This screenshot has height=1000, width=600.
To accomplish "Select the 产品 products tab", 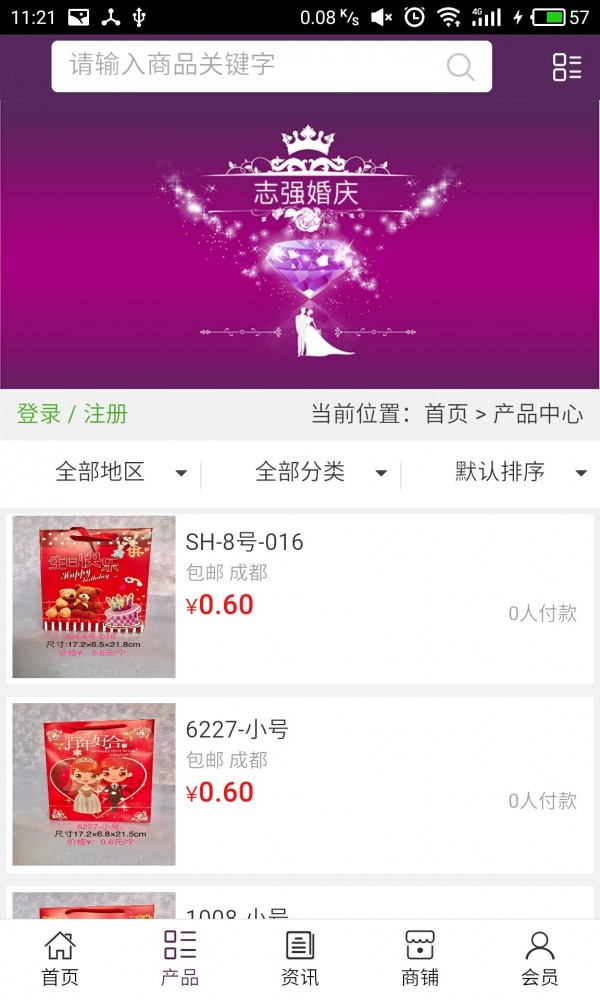I will pyautogui.click(x=180, y=958).
